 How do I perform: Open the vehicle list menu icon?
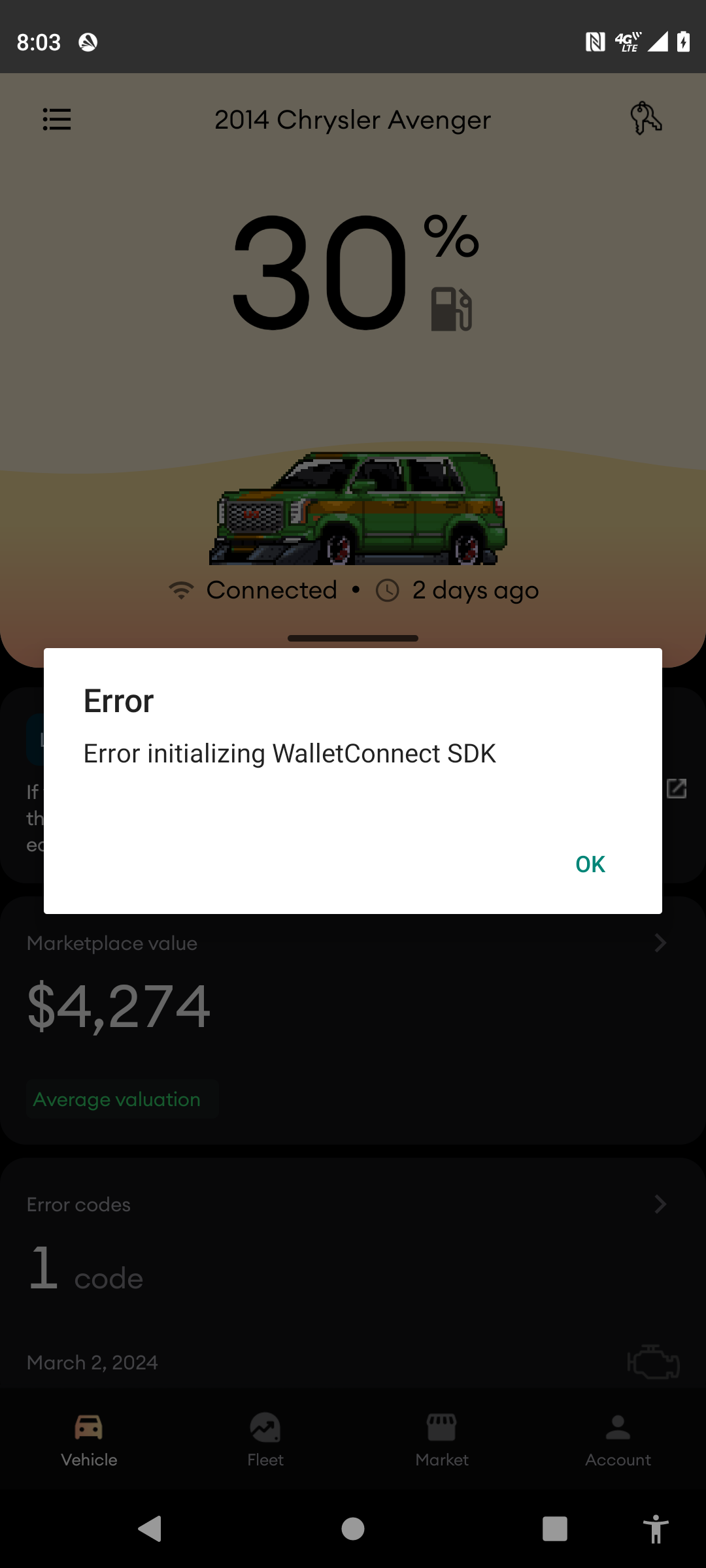click(57, 120)
